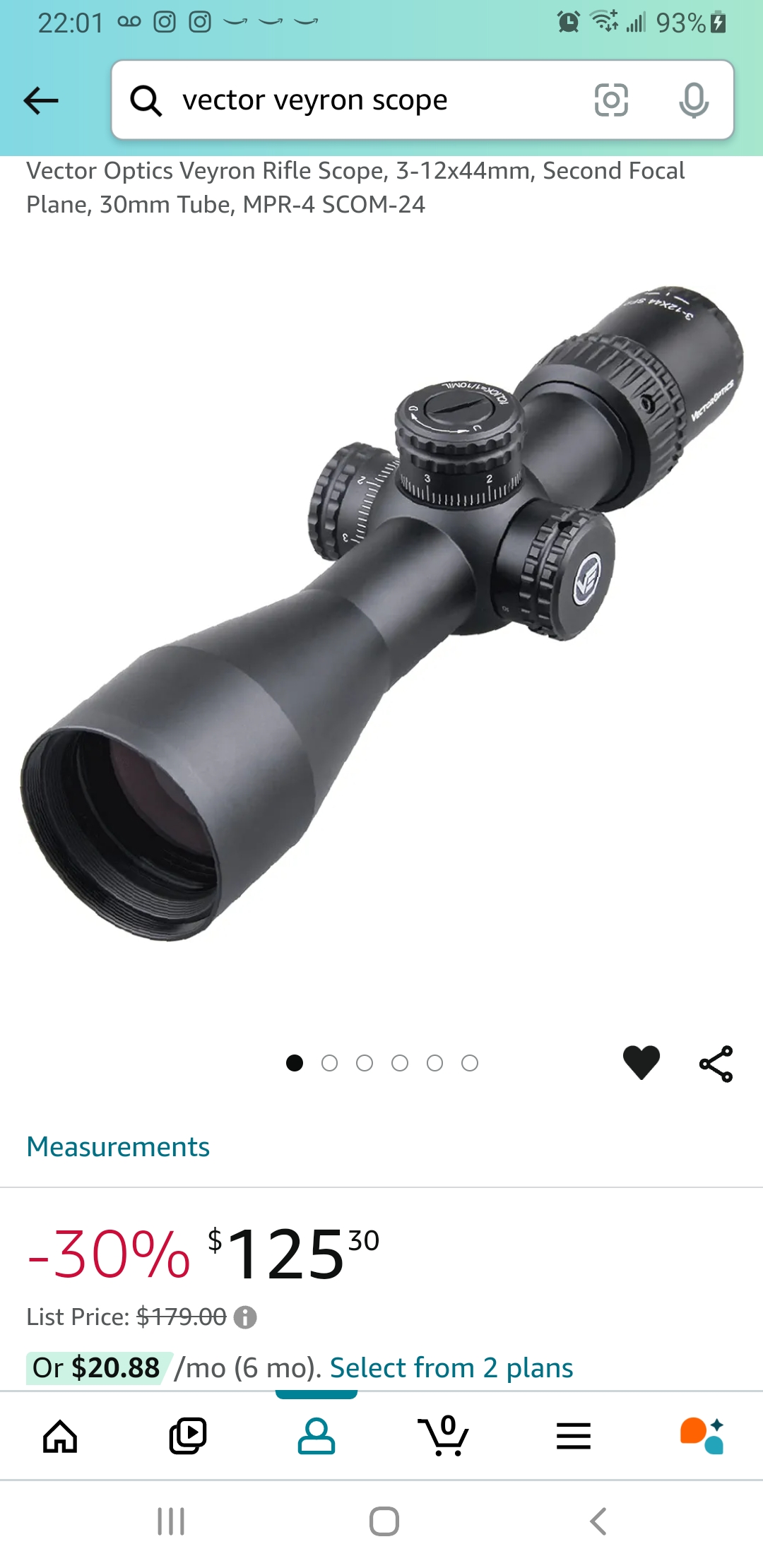The image size is (763, 1568).
Task: Share this product listing
Action: coord(716,1064)
